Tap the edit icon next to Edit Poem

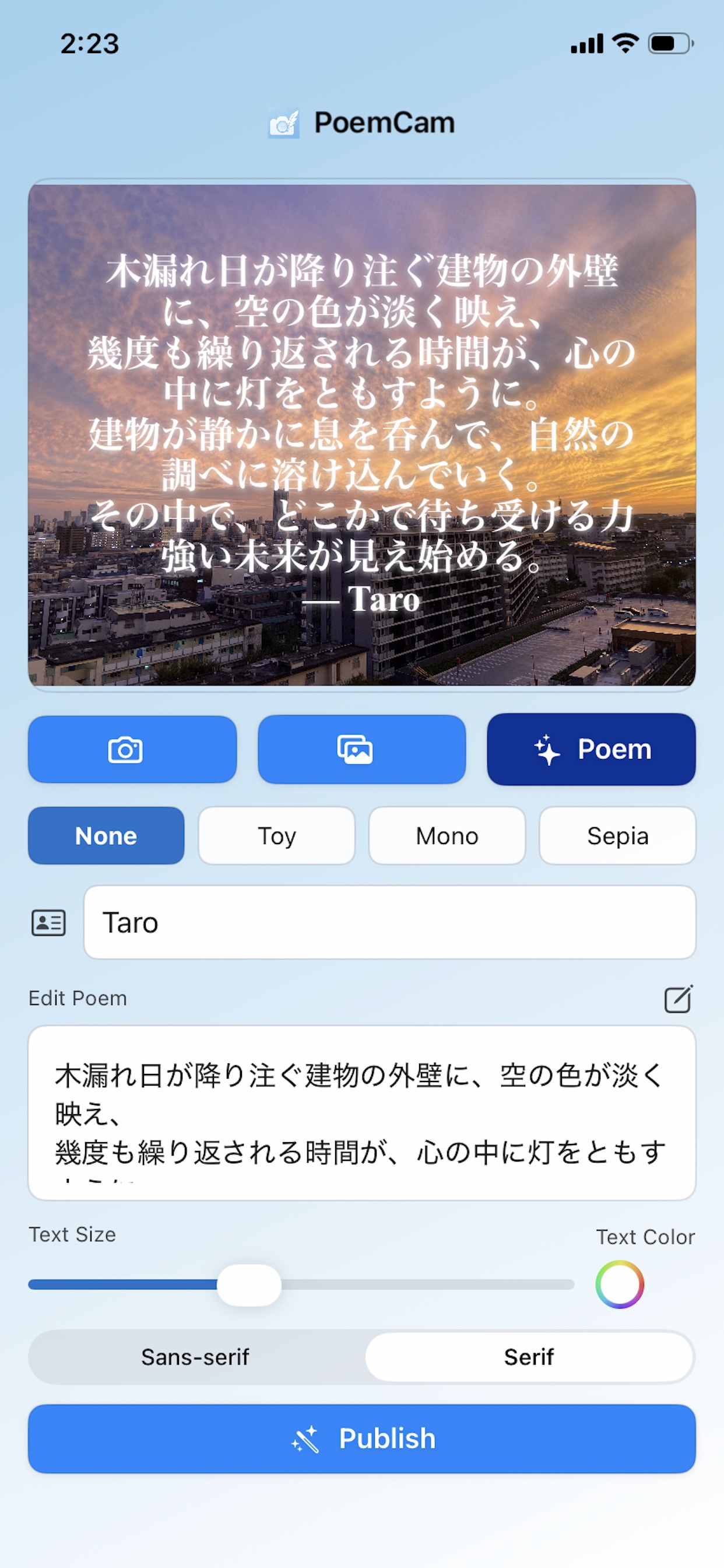[678, 999]
